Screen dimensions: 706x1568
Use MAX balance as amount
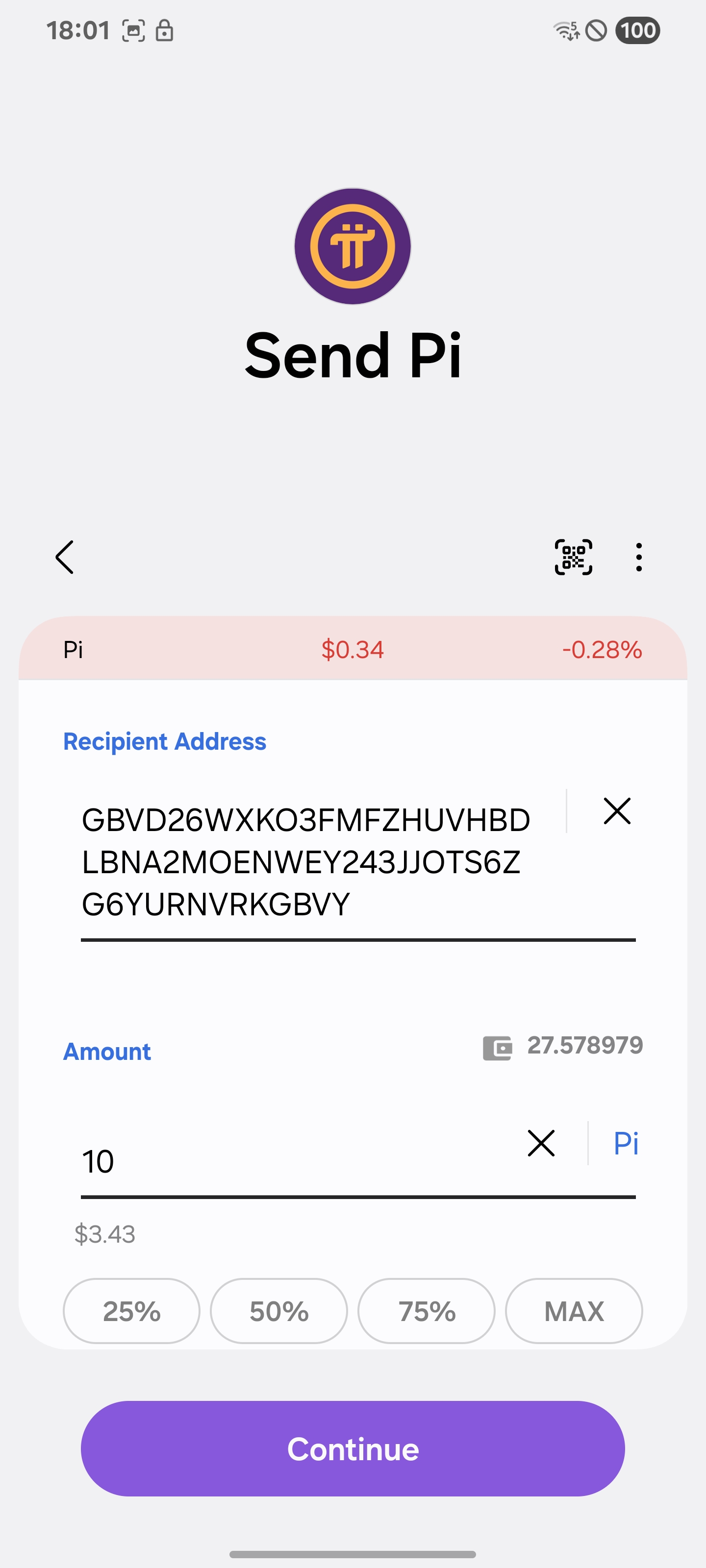574,1311
